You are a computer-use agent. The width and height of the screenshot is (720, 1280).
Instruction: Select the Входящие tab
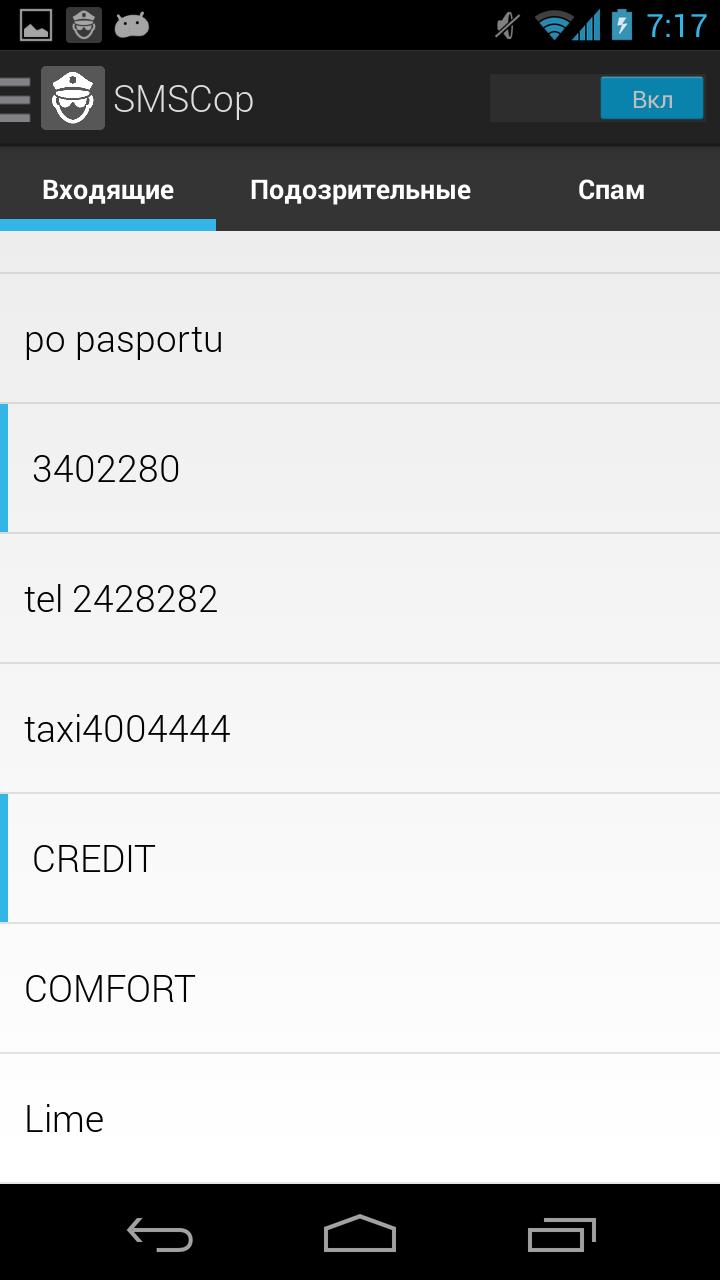click(108, 190)
